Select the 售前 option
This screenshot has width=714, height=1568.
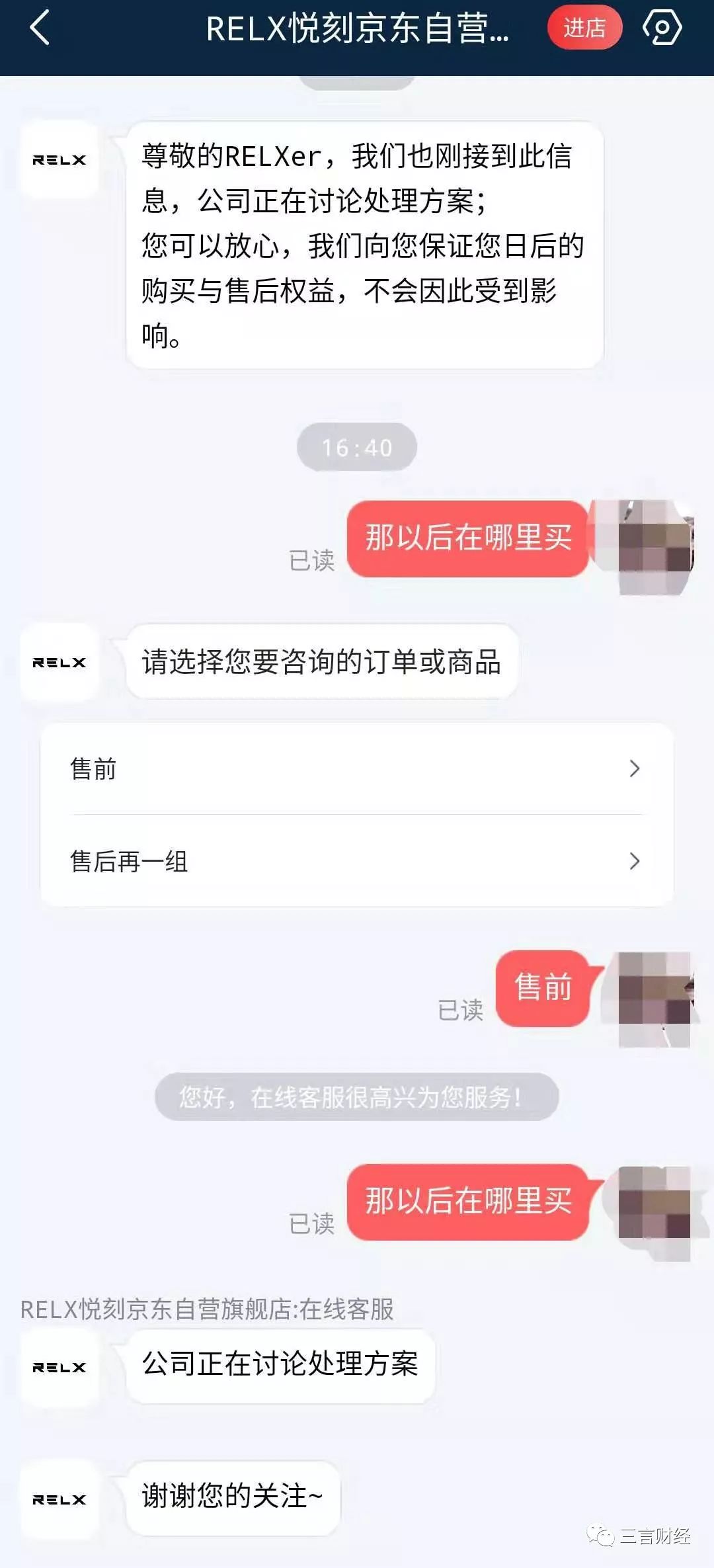[357, 768]
